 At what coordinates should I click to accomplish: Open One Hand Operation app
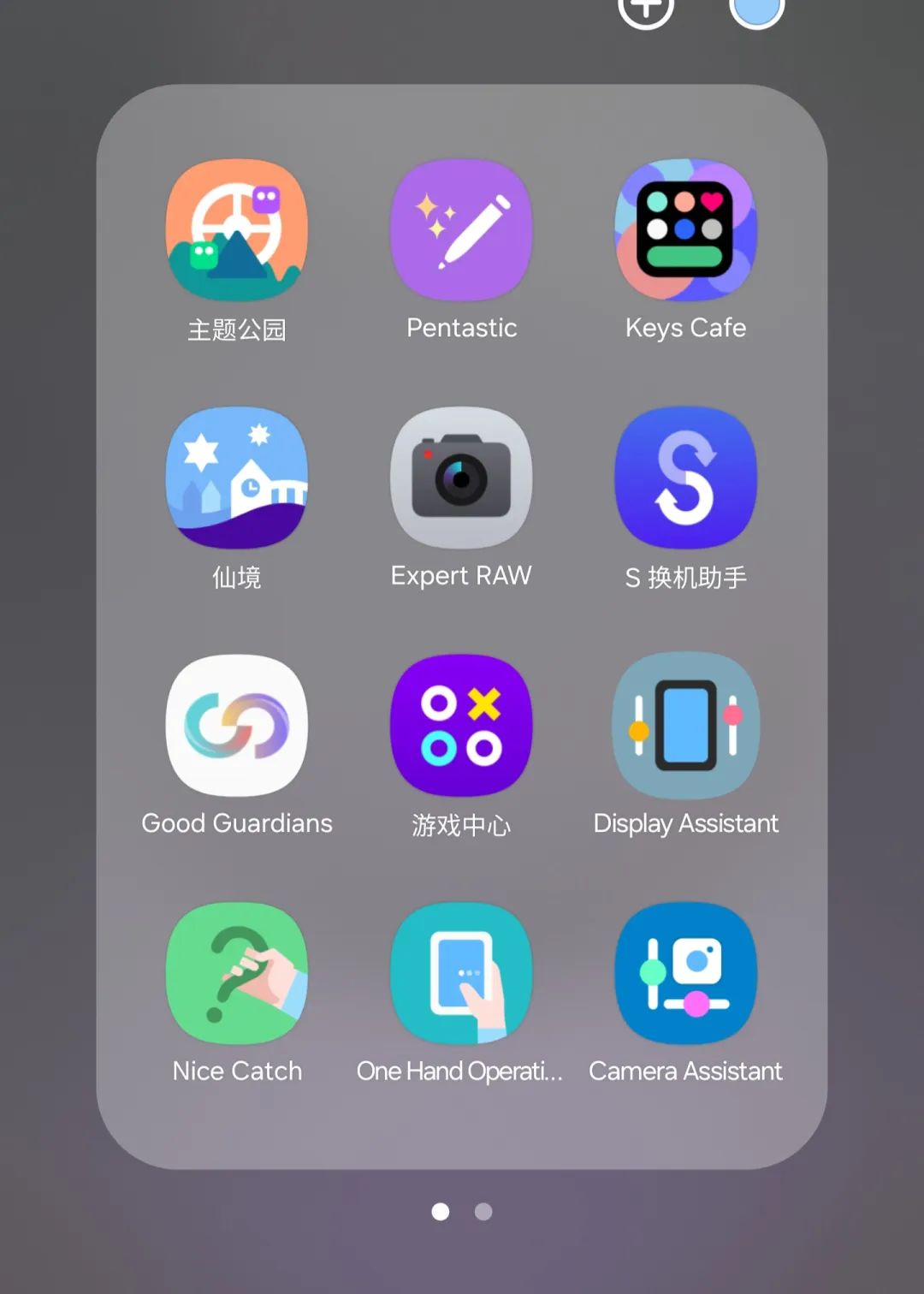coord(461,974)
